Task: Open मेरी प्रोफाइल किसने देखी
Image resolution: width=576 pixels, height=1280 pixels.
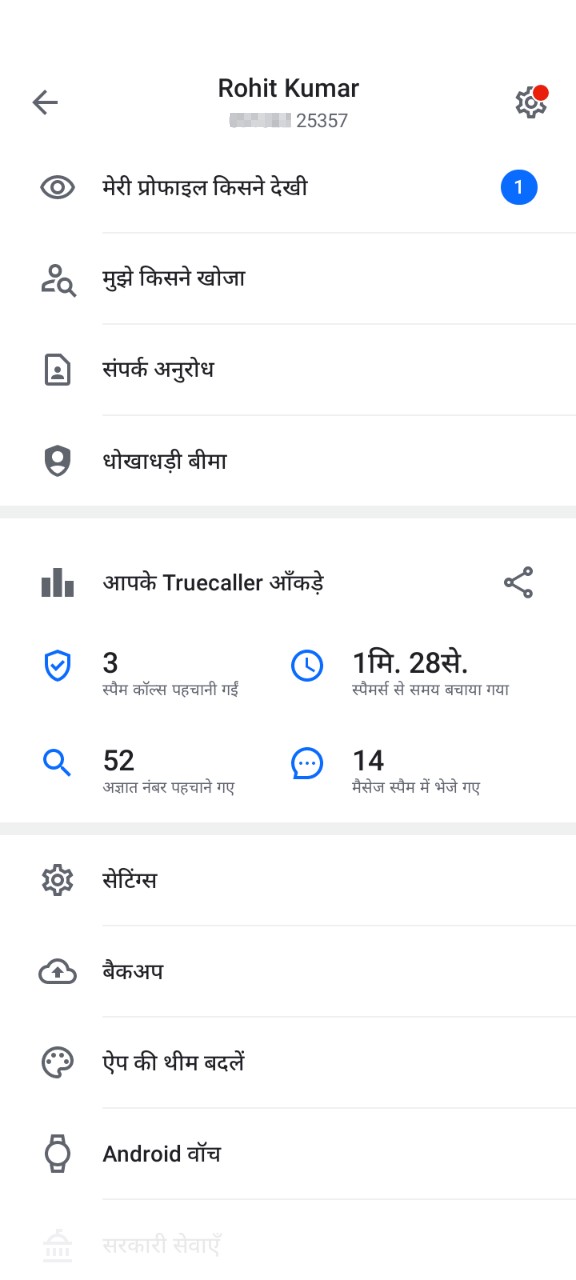Action: pyautogui.click(x=288, y=187)
